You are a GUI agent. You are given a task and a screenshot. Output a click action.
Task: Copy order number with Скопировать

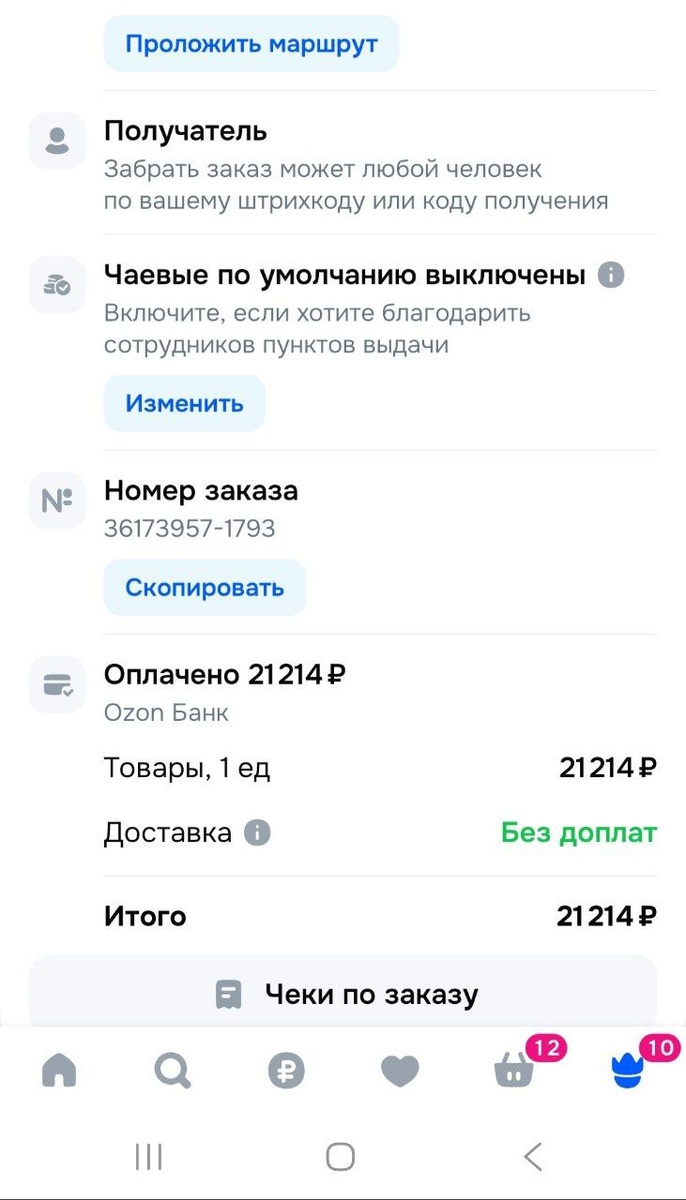[204, 587]
